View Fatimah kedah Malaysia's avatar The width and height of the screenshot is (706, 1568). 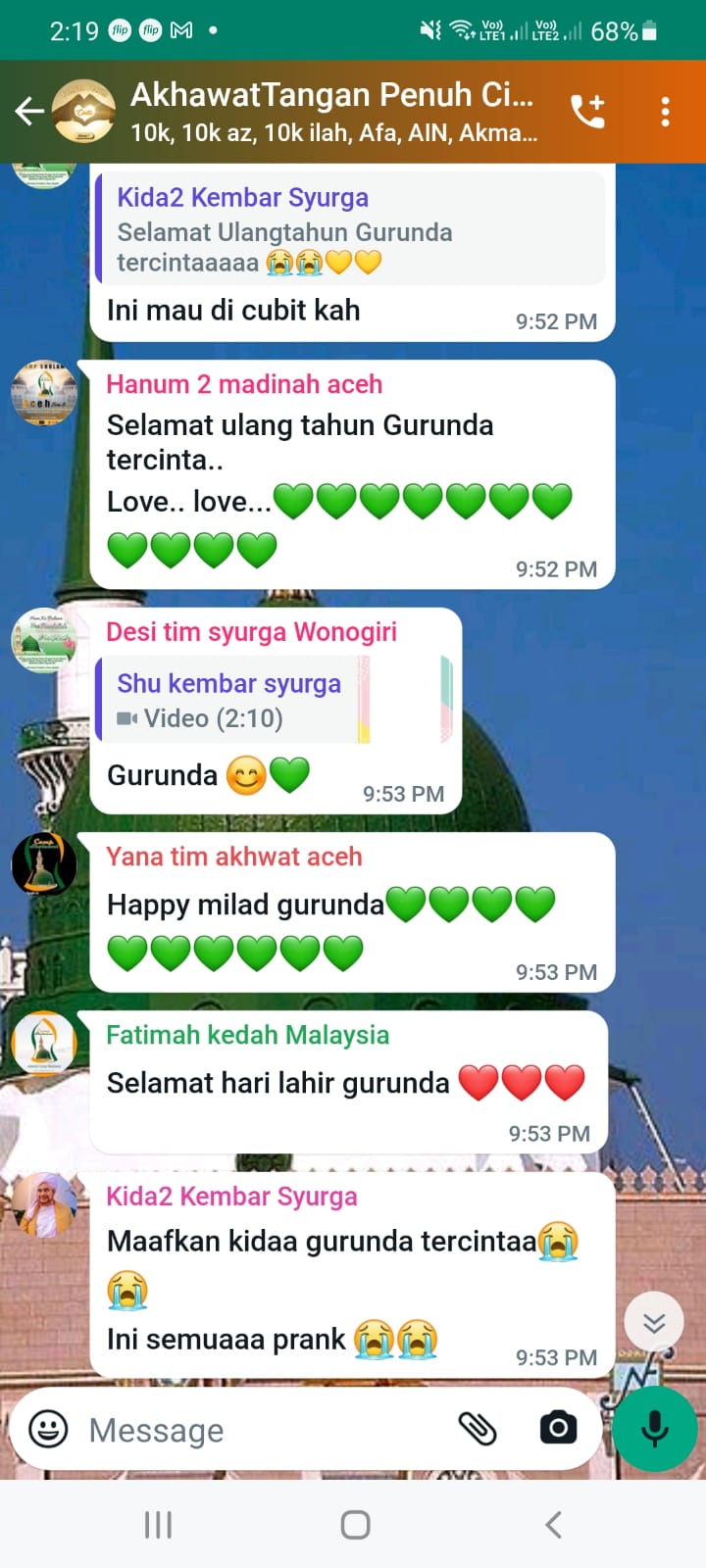point(43,1043)
